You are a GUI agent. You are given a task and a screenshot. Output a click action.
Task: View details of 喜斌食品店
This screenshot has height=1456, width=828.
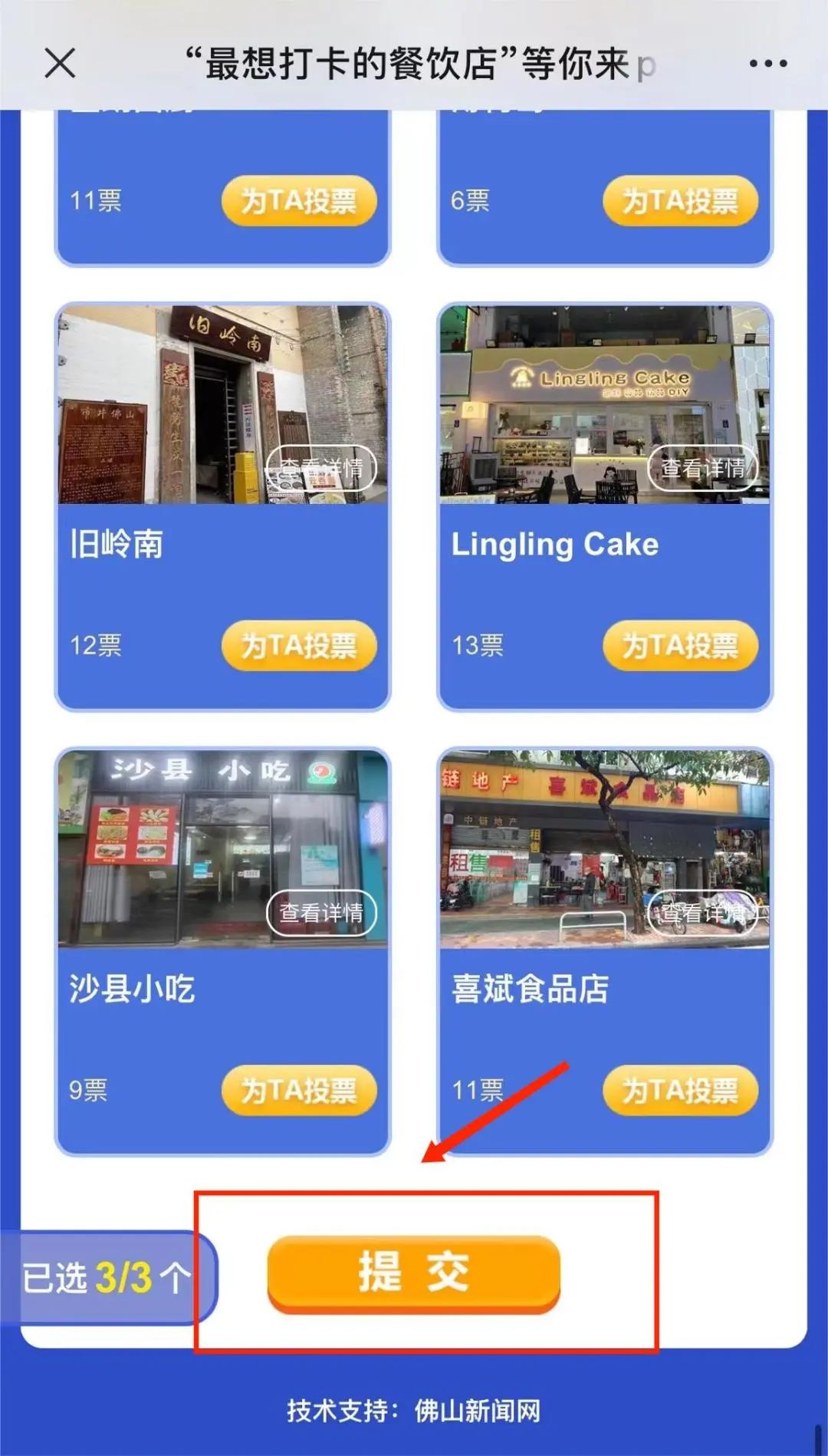[x=703, y=913]
